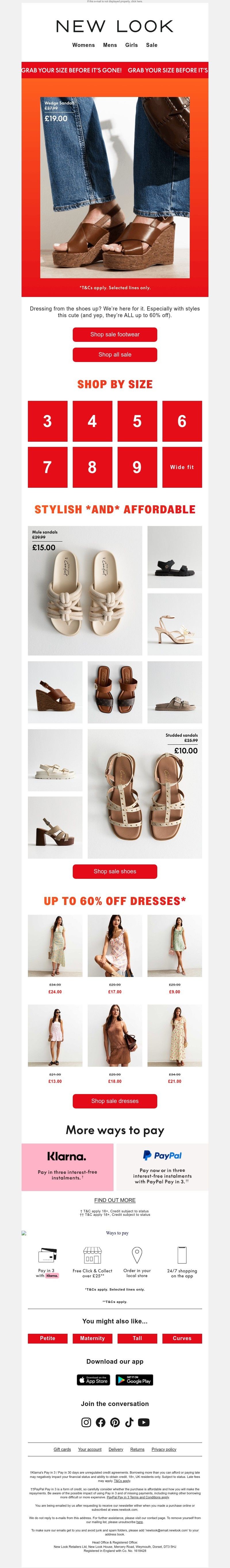230x1568 pixels.
Task: Download the app from the App Store
Action: (93, 1380)
